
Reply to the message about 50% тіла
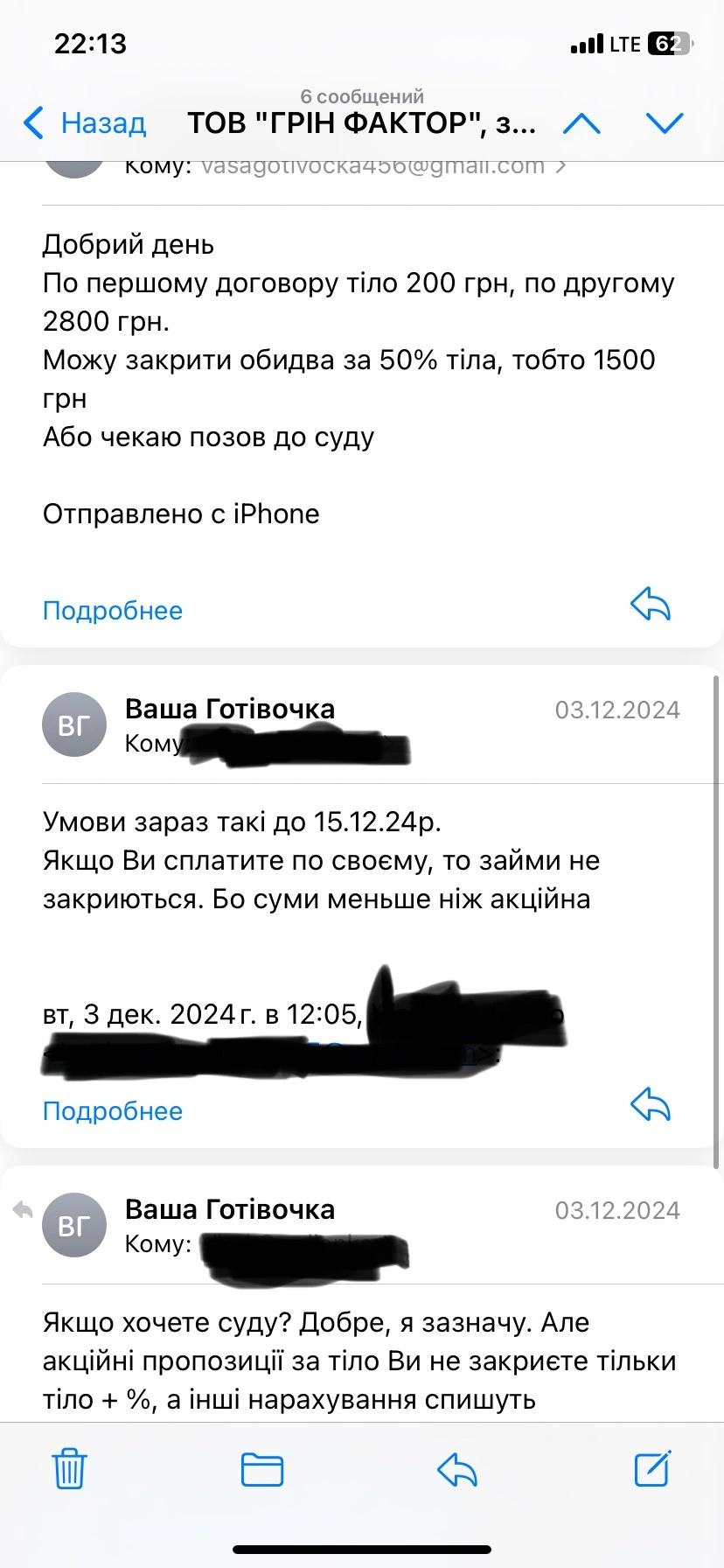[651, 604]
